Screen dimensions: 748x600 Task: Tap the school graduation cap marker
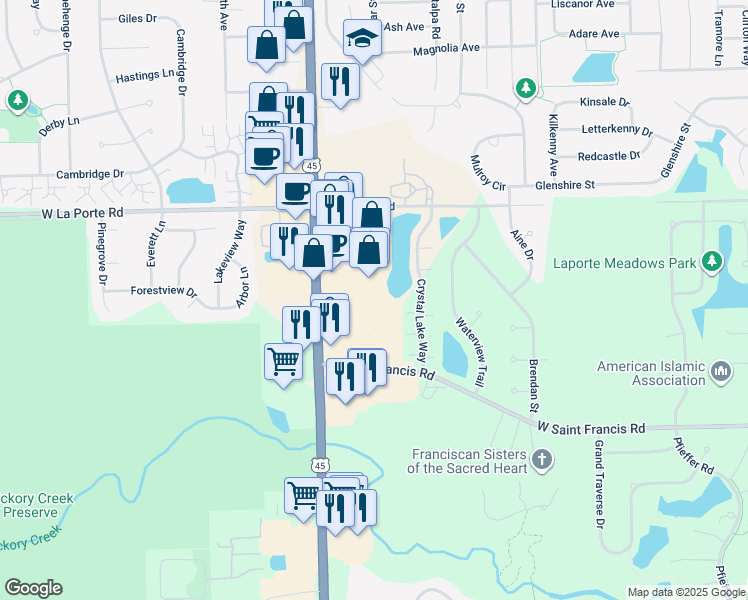pyautogui.click(x=362, y=39)
